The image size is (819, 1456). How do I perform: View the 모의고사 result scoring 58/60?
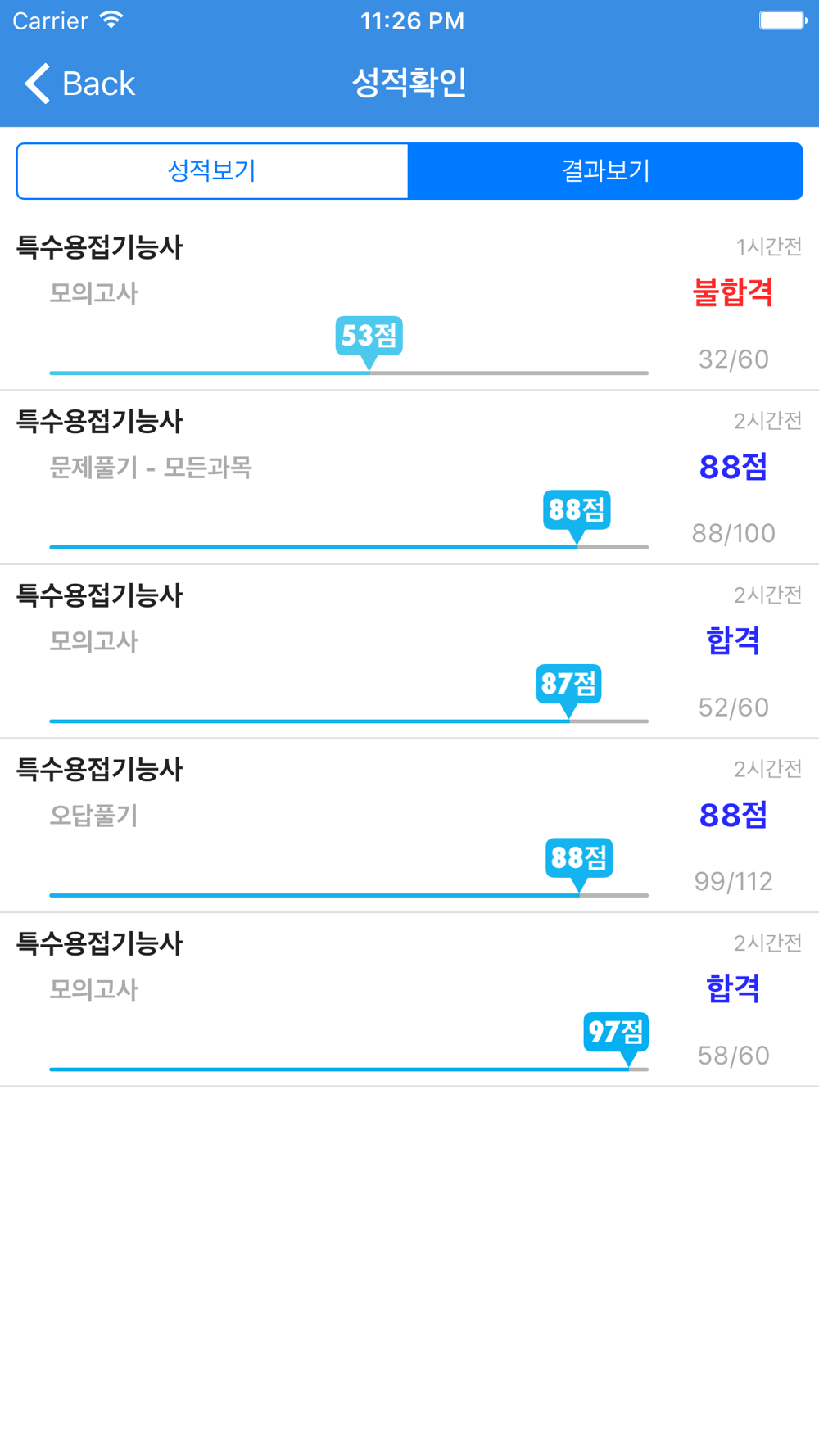(x=409, y=1000)
